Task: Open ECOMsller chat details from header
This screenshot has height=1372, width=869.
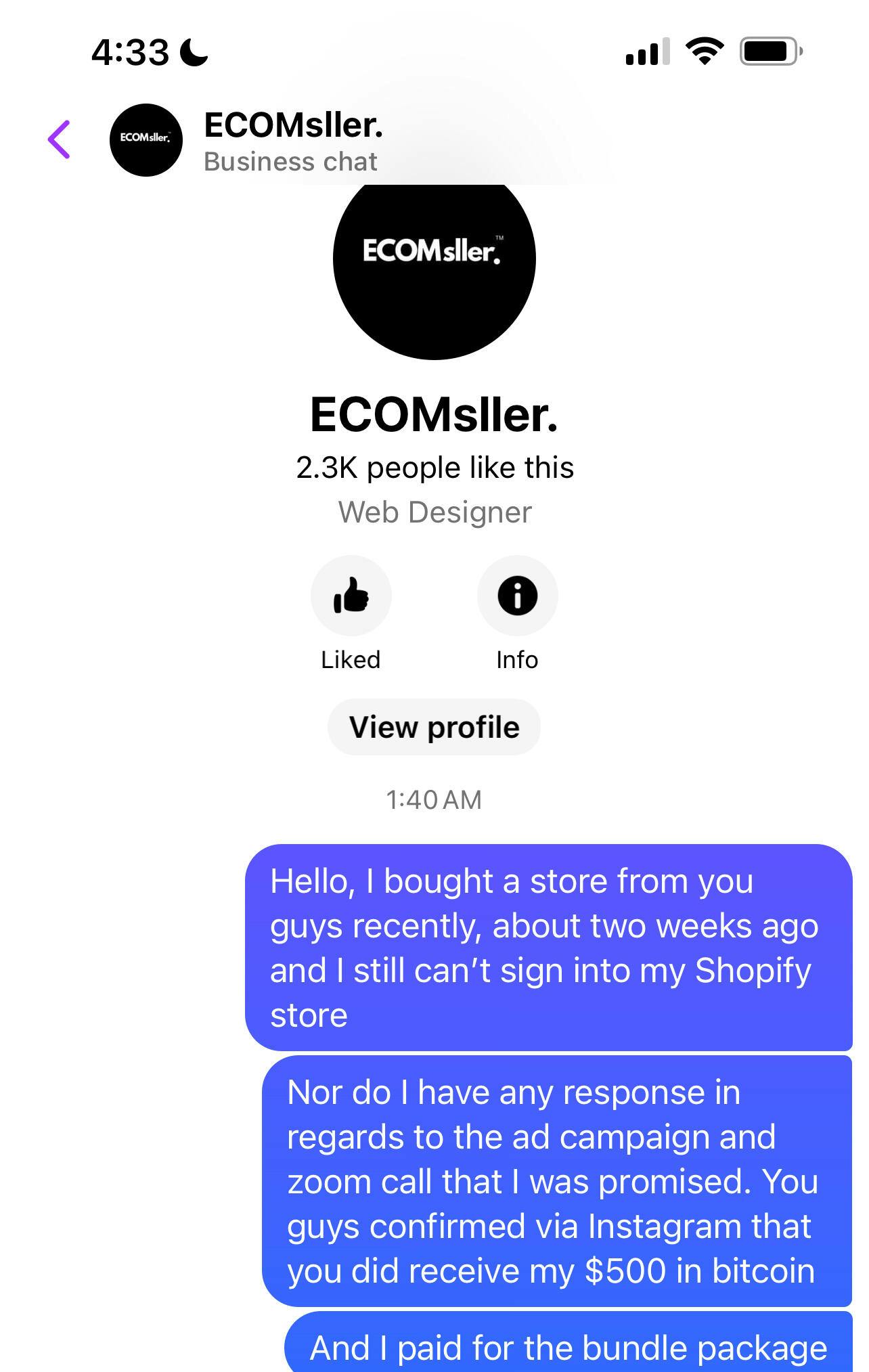Action: (x=292, y=141)
